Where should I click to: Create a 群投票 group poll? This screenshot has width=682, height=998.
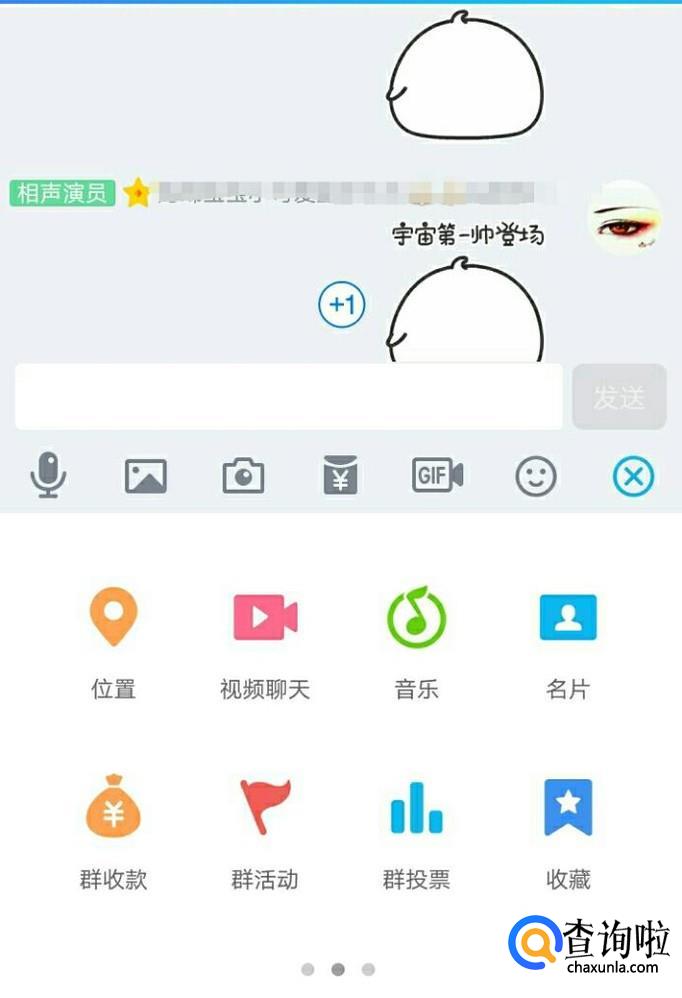pos(417,833)
